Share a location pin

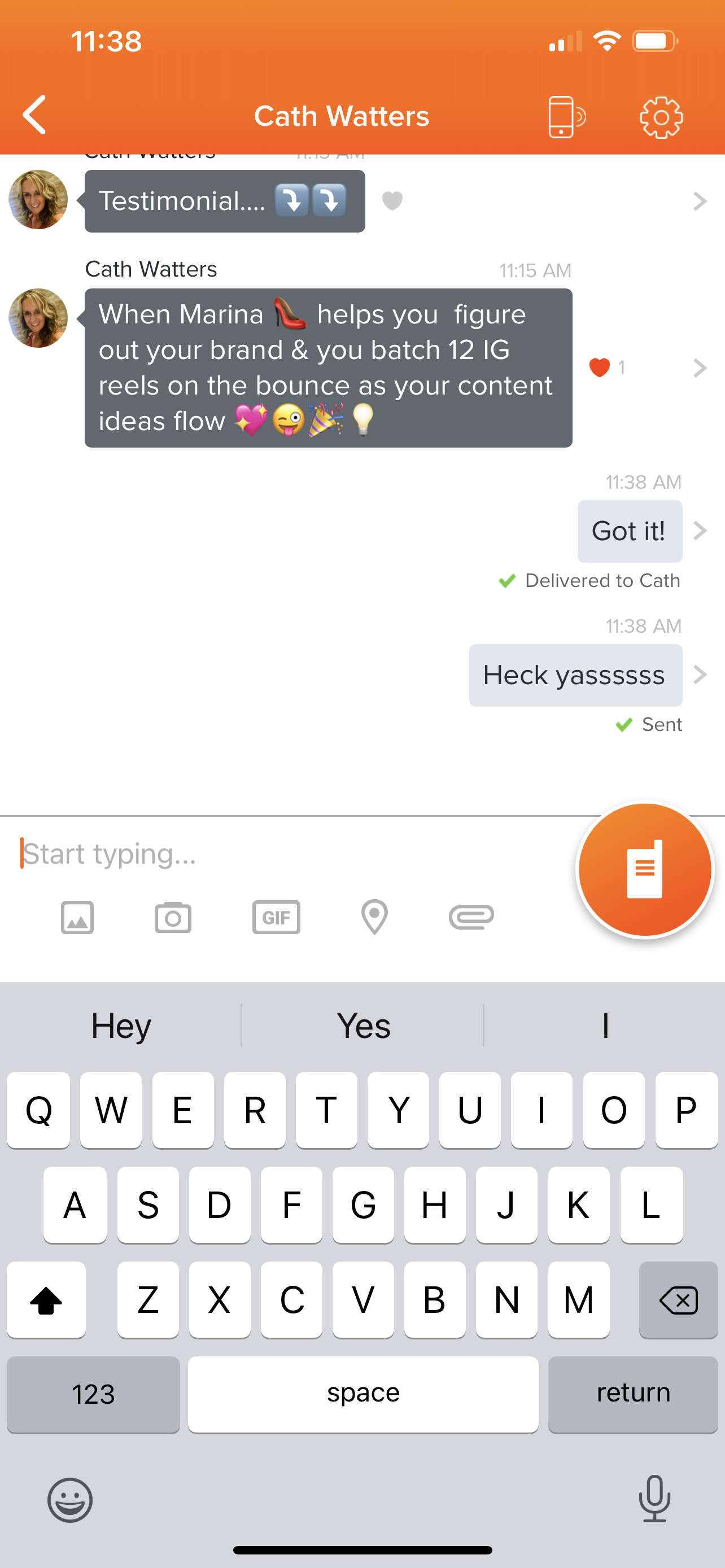pyautogui.click(x=374, y=917)
